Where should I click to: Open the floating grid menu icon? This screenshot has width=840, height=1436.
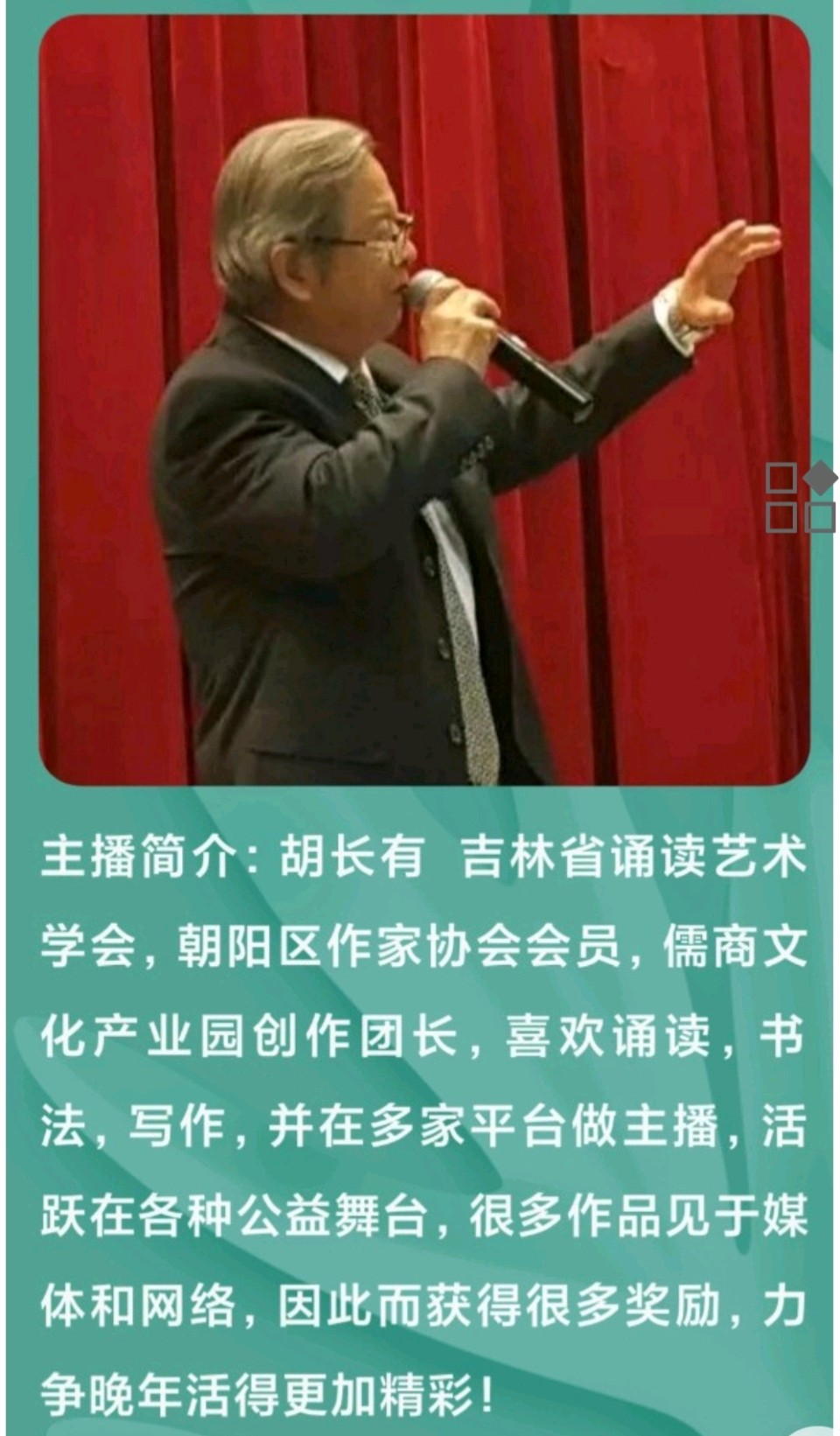pos(801,498)
